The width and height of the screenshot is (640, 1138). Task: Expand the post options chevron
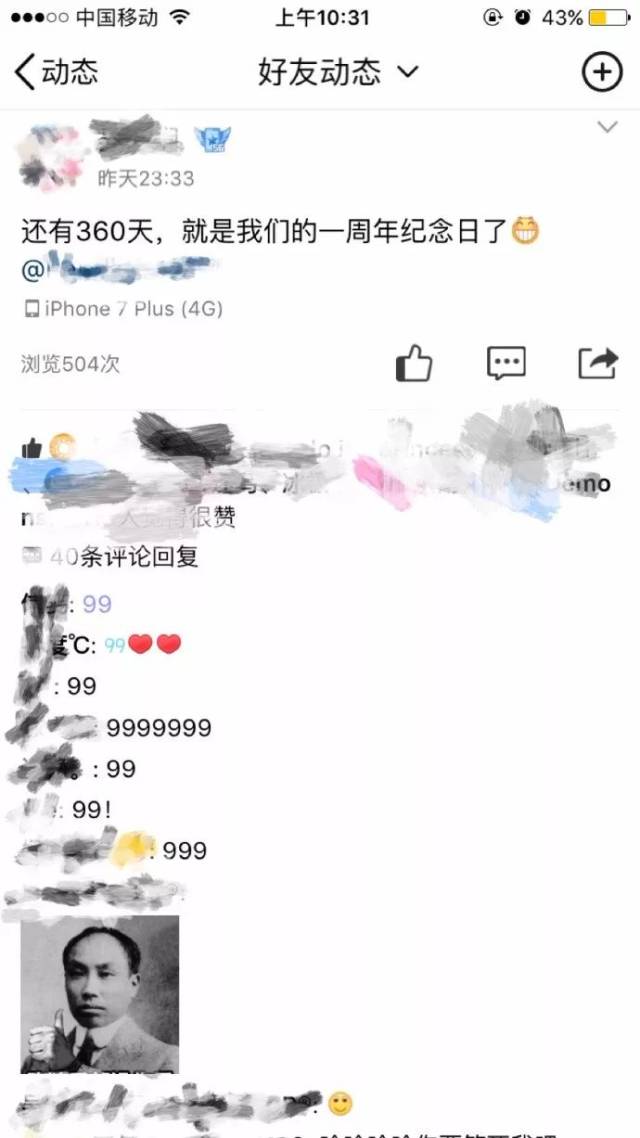point(607,128)
